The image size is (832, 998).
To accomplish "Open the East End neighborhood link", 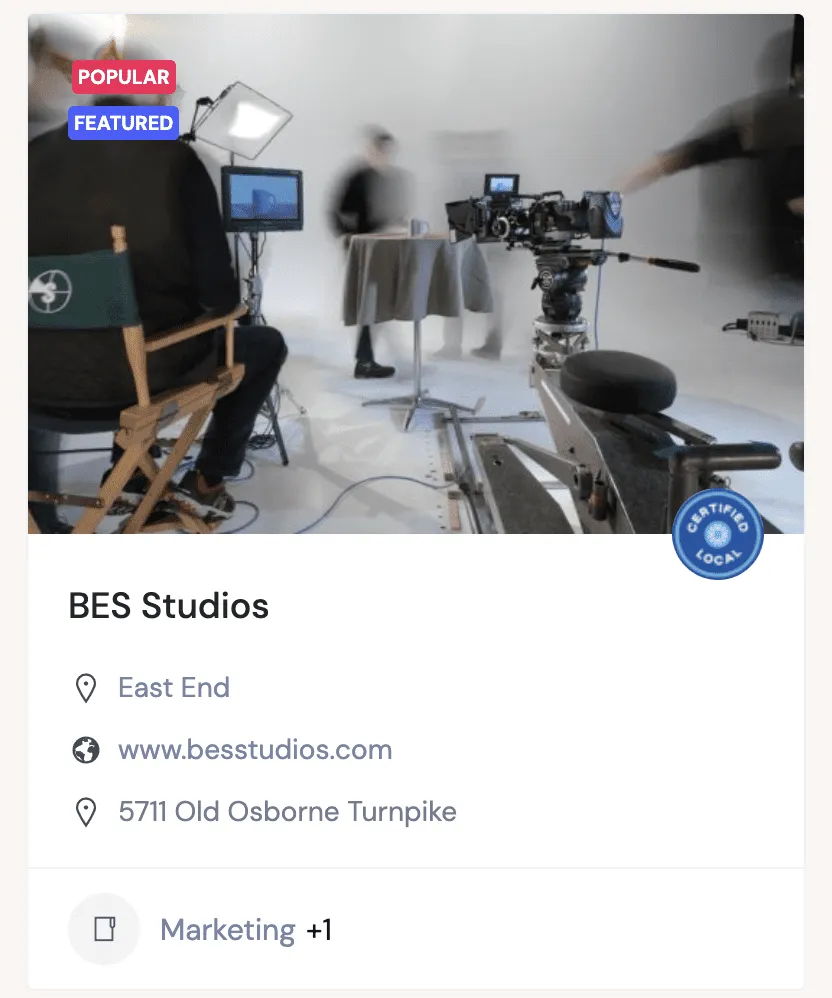I will click(174, 688).
